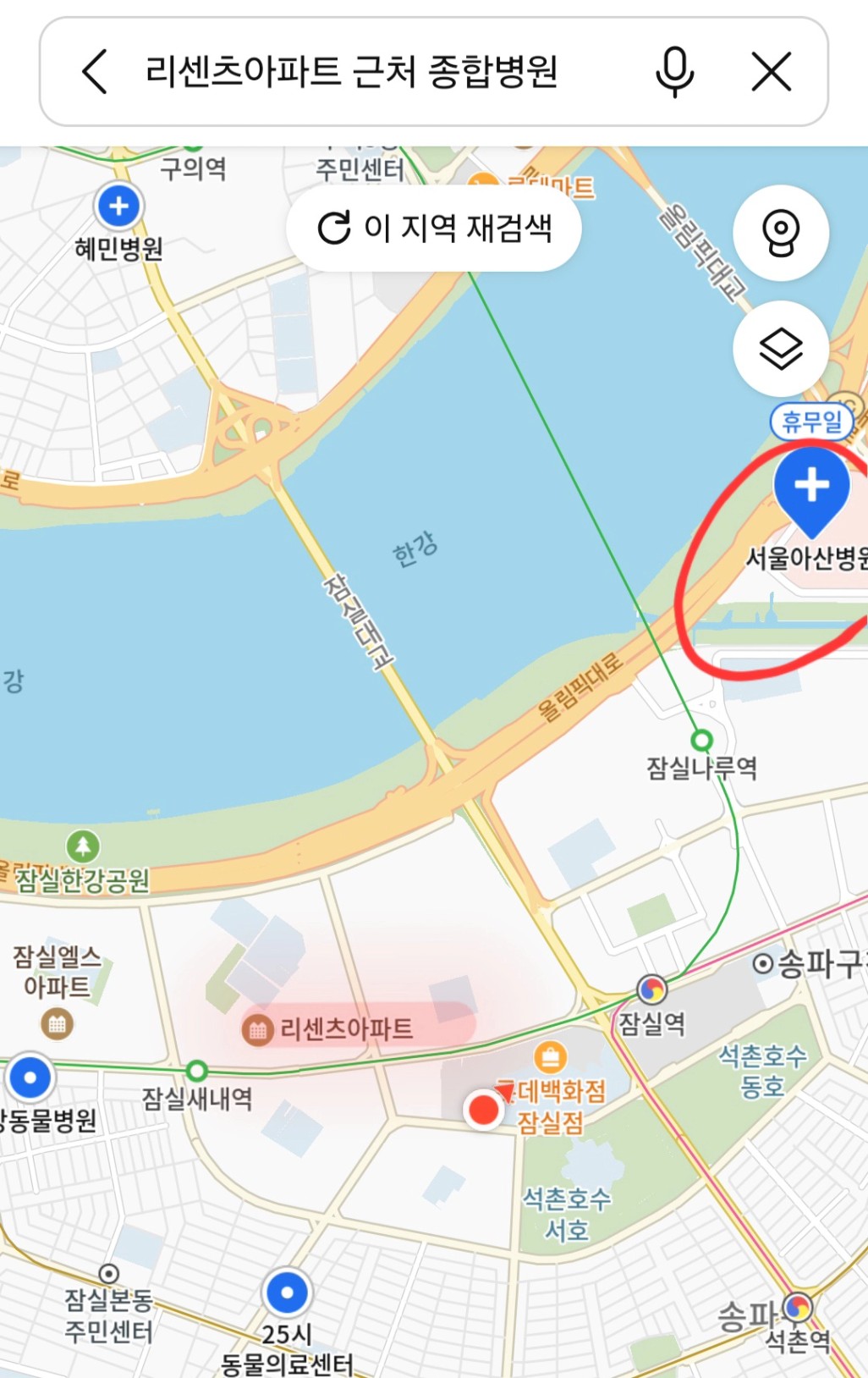Open 롯데백화점 잠실점 shopping marker
The height and width of the screenshot is (1378, 868).
point(550,1057)
